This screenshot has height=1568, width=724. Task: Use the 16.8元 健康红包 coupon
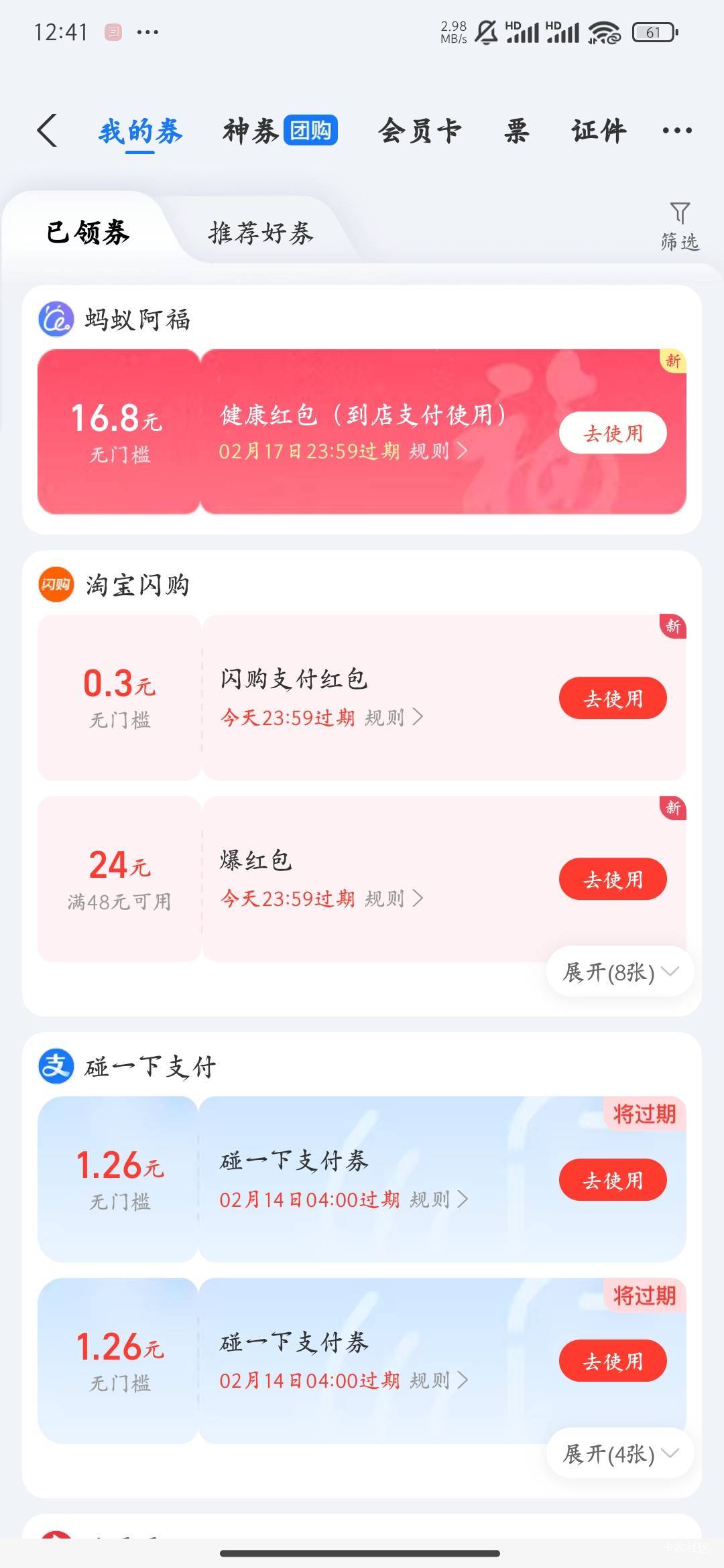click(613, 433)
